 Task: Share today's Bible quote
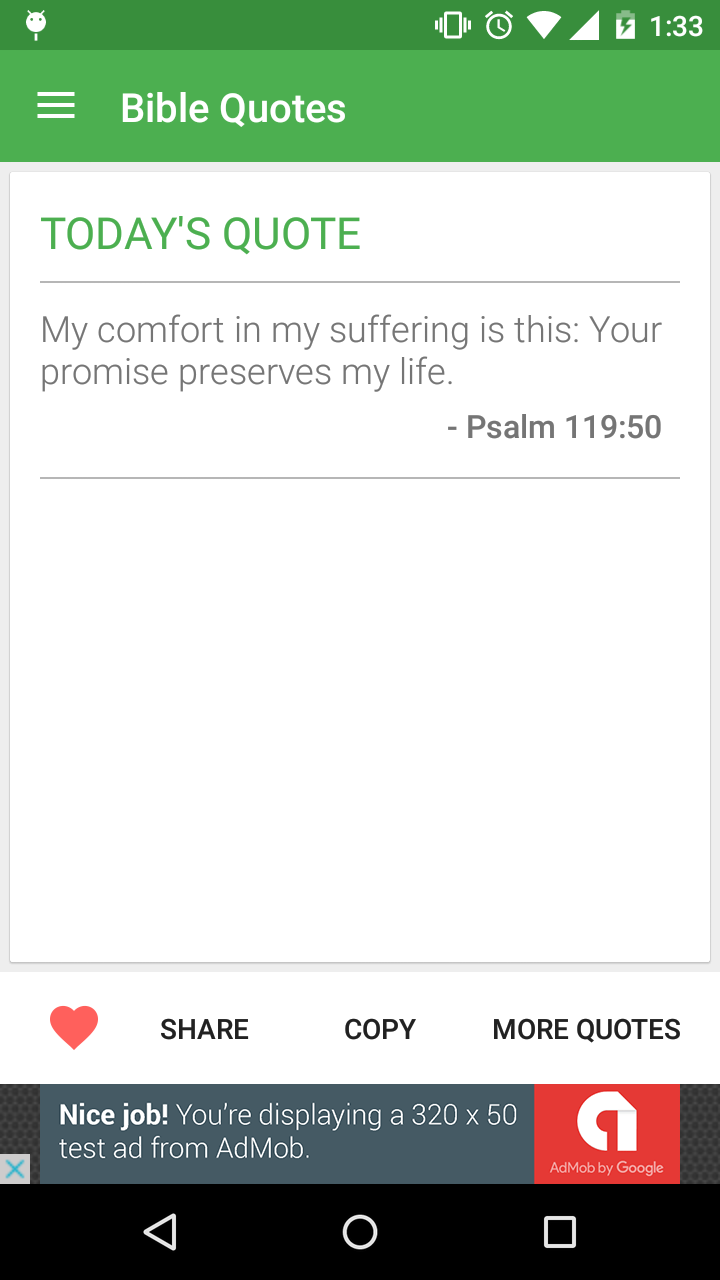pos(204,1029)
